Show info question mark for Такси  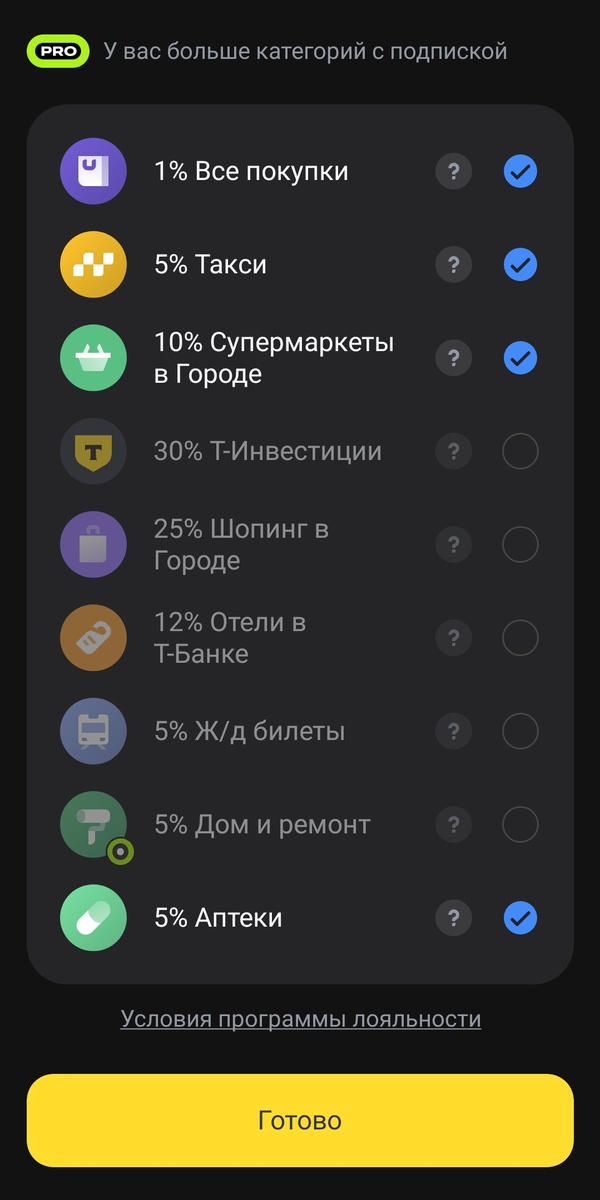(x=453, y=265)
